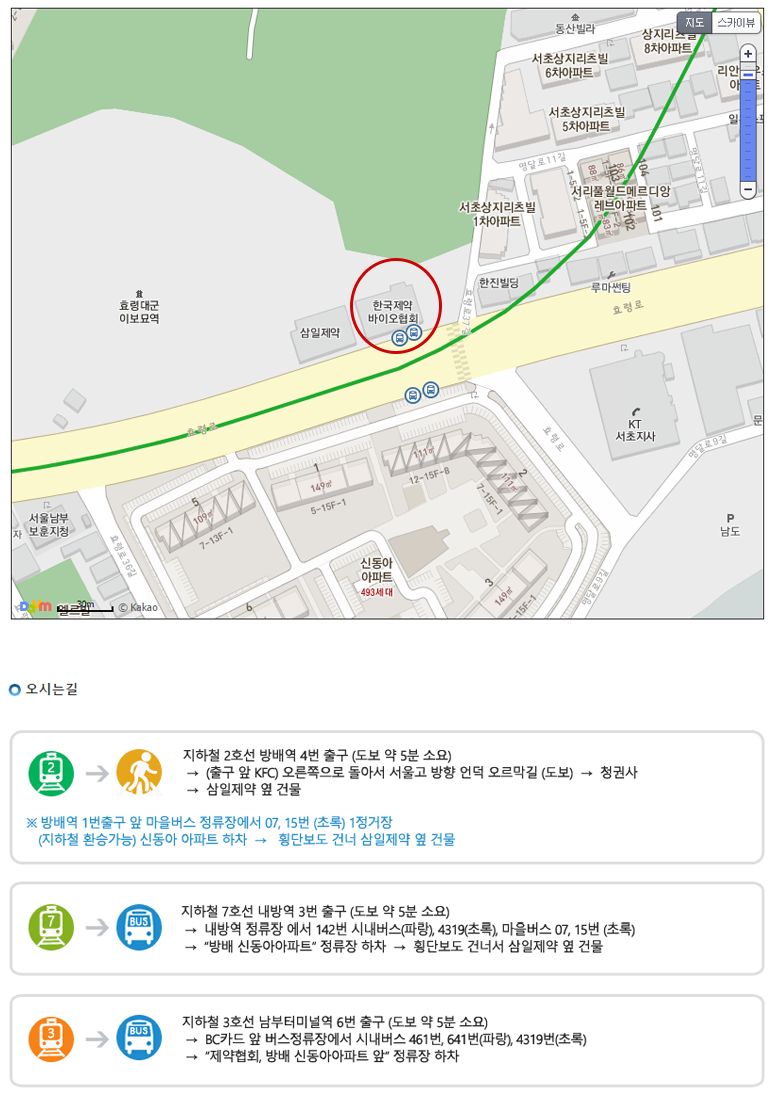Select the 지도 map view
The image size is (773, 1095).
pyautogui.click(x=693, y=22)
